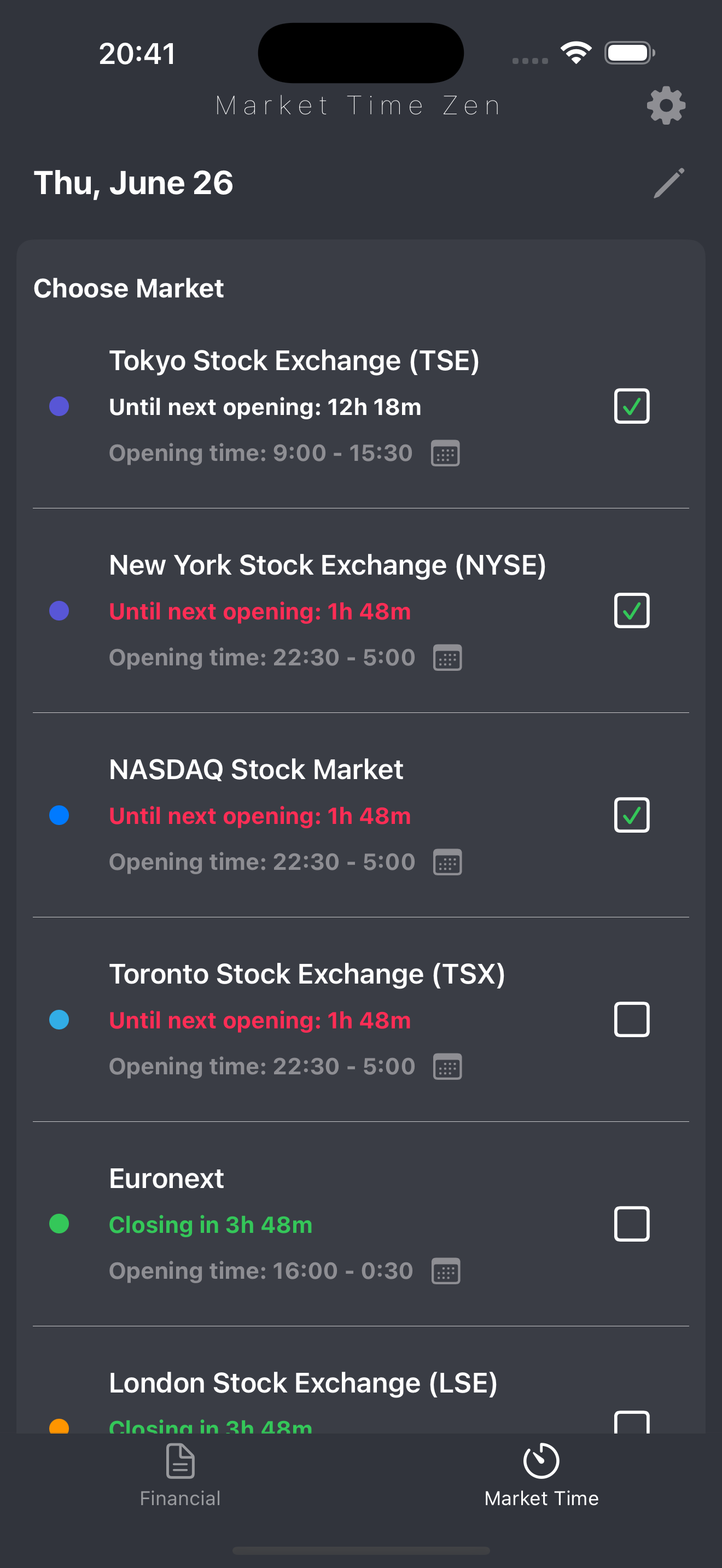This screenshot has height=1568, width=722.
Task: Open the calendar icon for Tokyo Stock Exchange
Action: coord(445,453)
